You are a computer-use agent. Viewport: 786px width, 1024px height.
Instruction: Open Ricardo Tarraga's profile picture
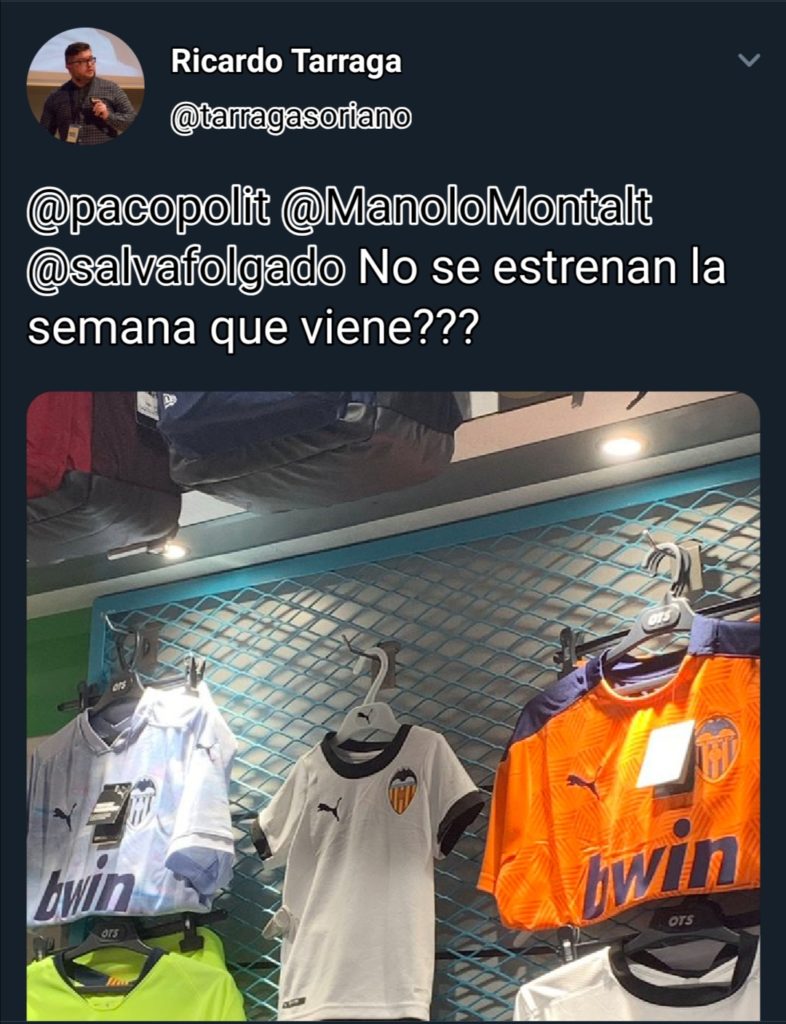point(85,86)
